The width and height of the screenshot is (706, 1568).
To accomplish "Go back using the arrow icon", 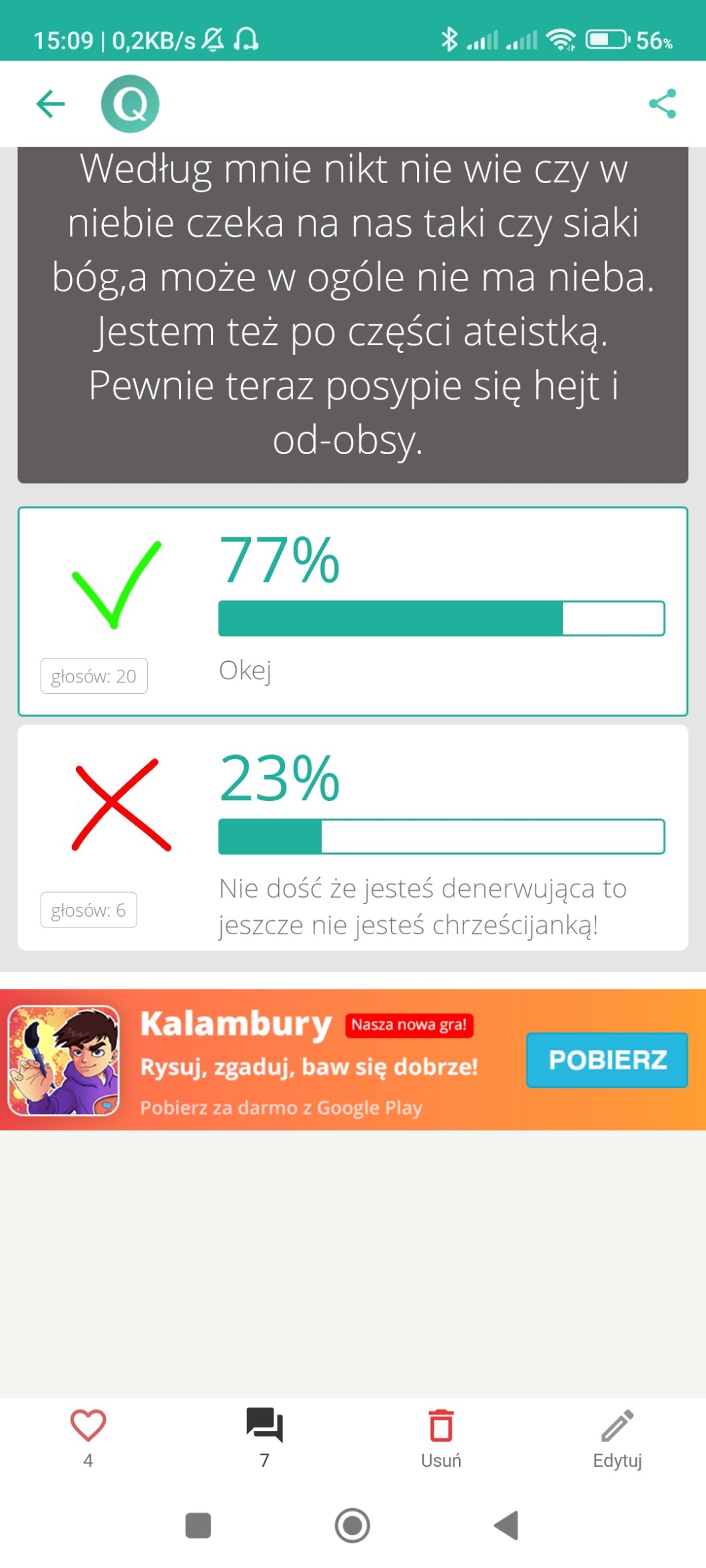I will pyautogui.click(x=51, y=104).
